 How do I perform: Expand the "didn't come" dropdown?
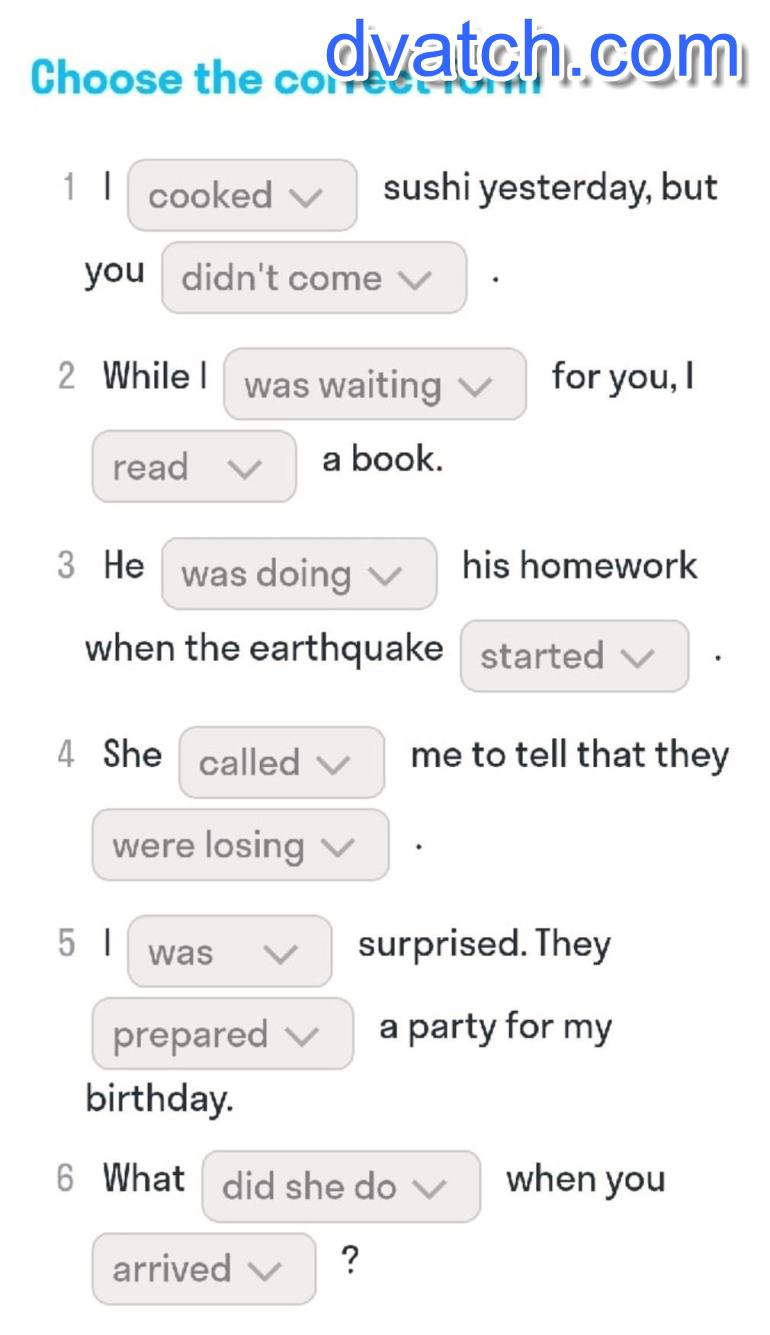pos(314,278)
